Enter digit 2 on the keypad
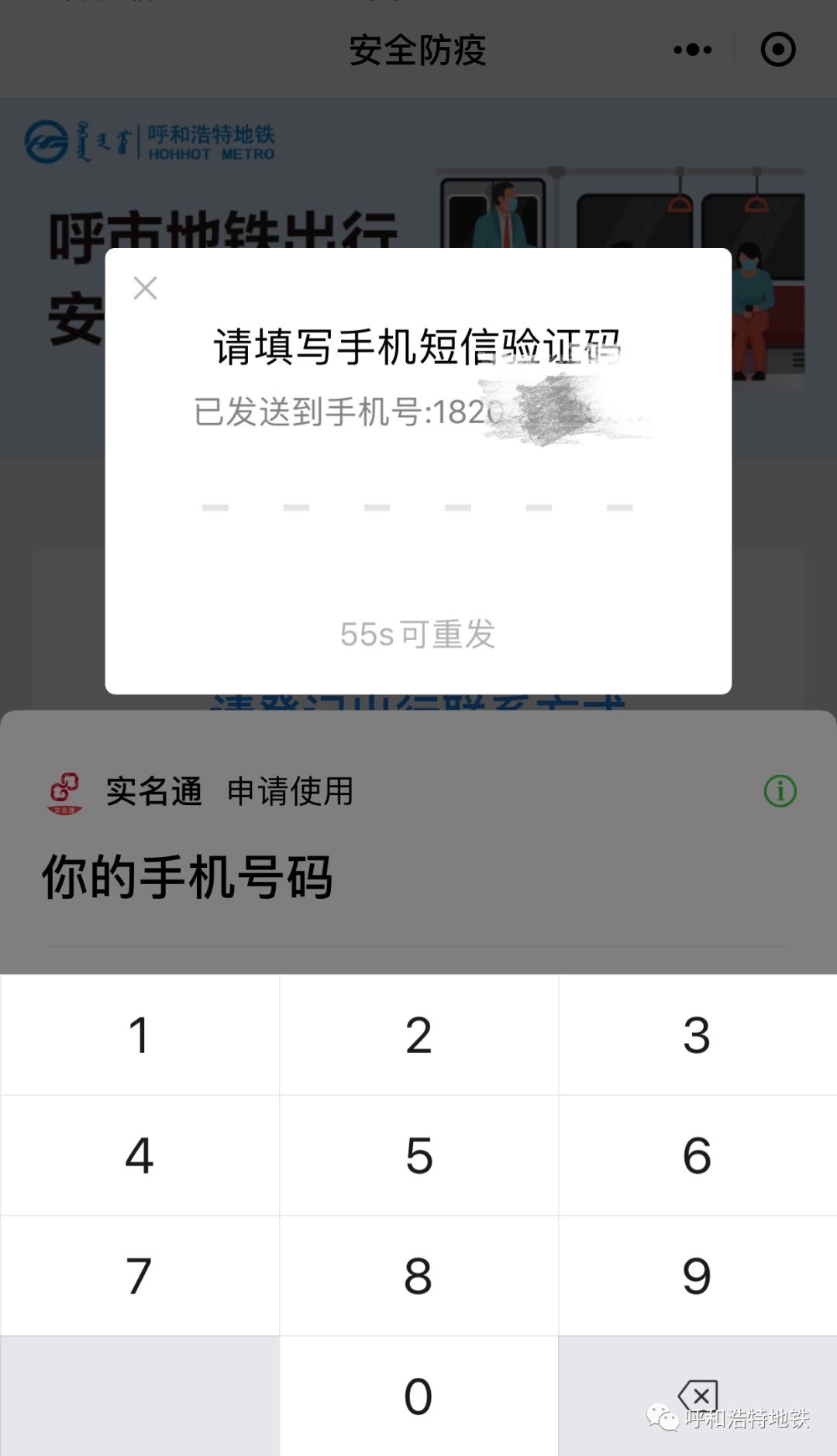837x1456 pixels. pos(418,1035)
